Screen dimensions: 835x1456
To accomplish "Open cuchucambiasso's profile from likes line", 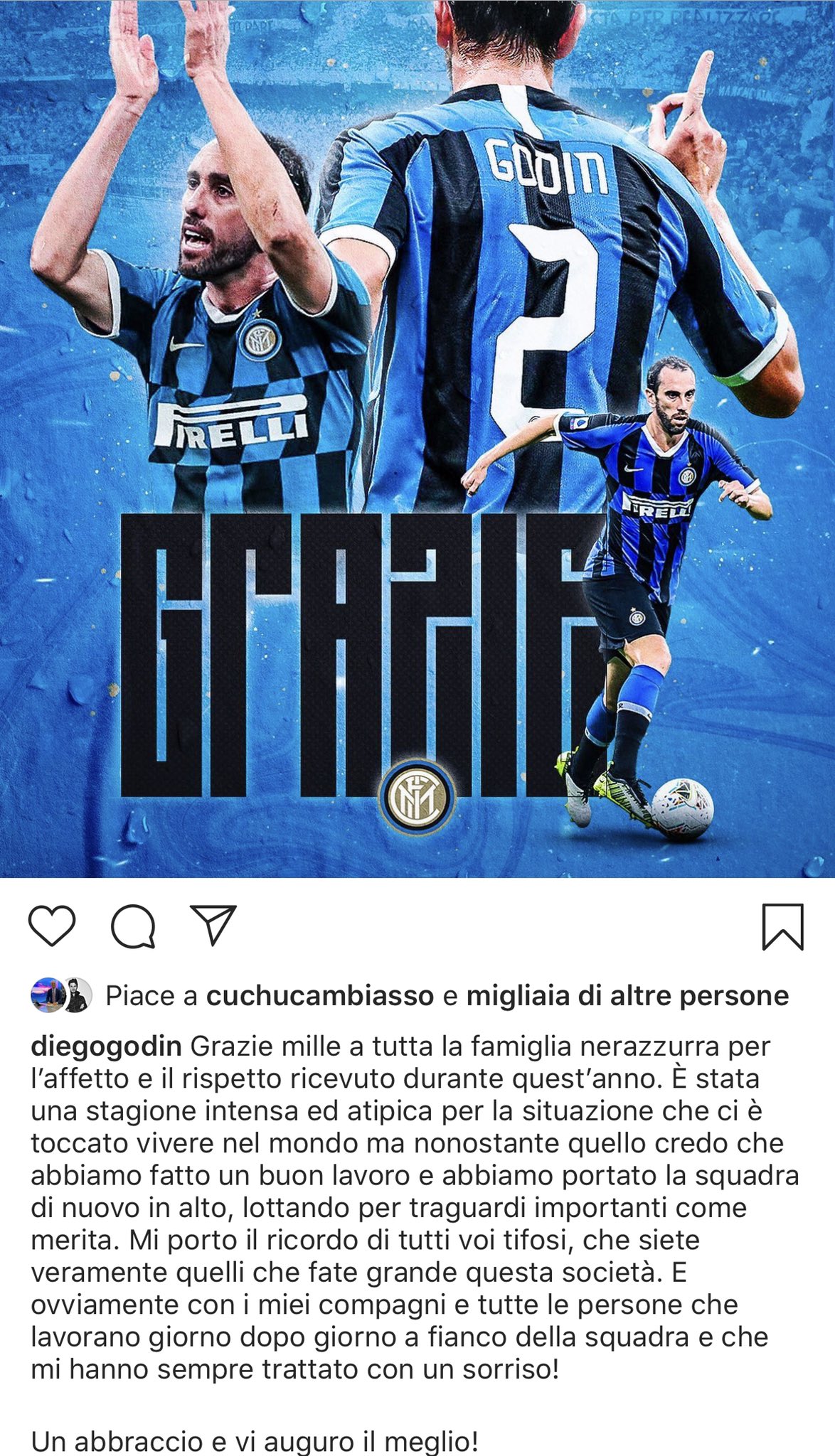I will (x=319, y=996).
